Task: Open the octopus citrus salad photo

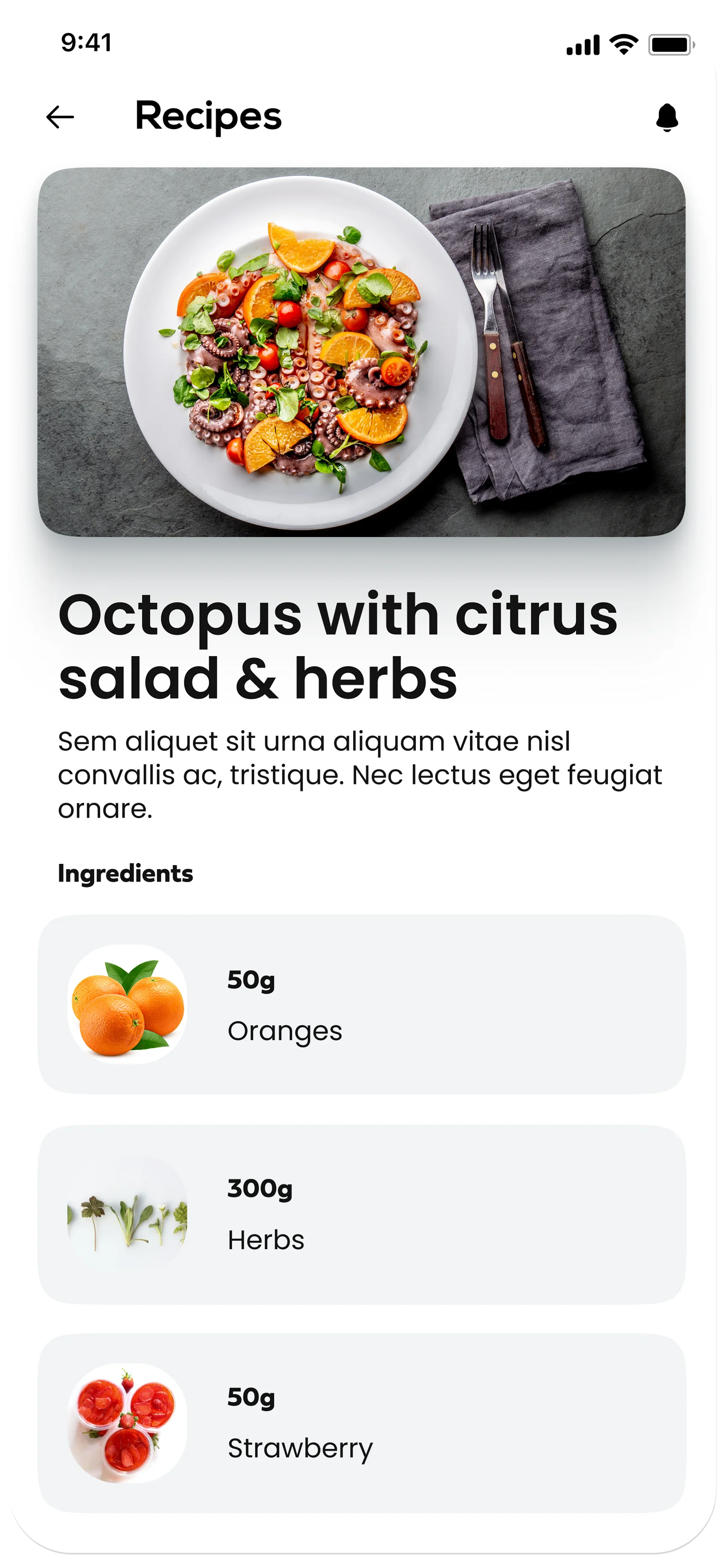Action: [362, 352]
